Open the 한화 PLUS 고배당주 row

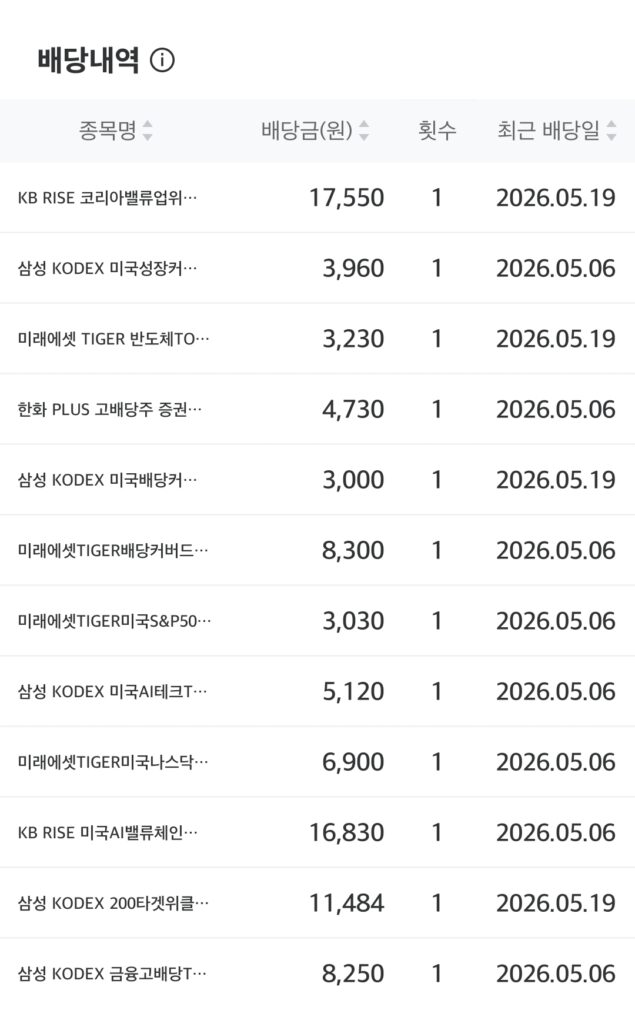pyautogui.click(x=318, y=409)
